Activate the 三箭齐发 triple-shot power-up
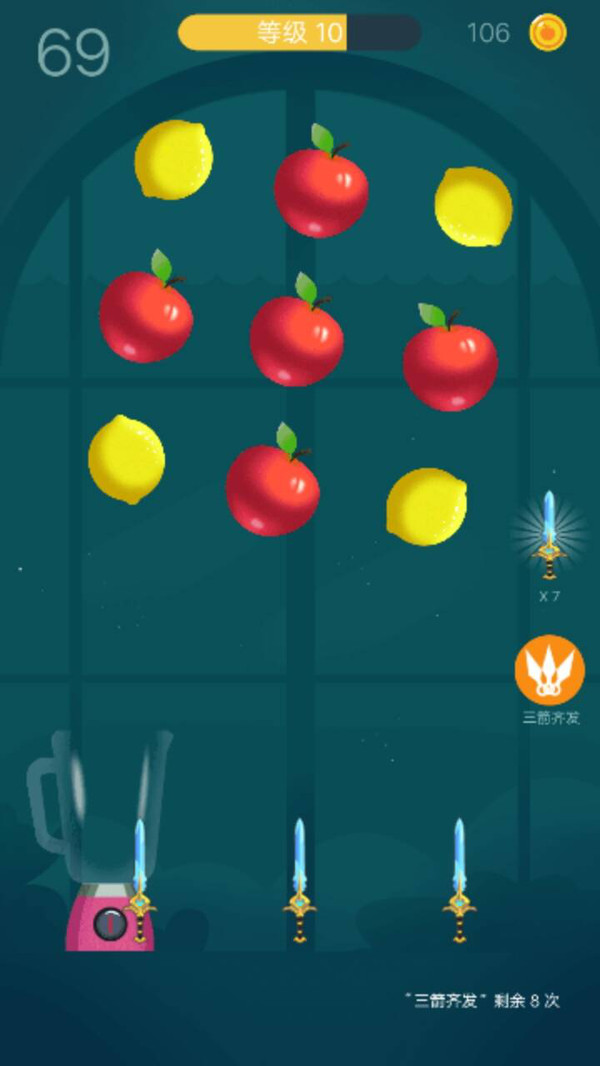This screenshot has width=600, height=1066. pyautogui.click(x=549, y=669)
